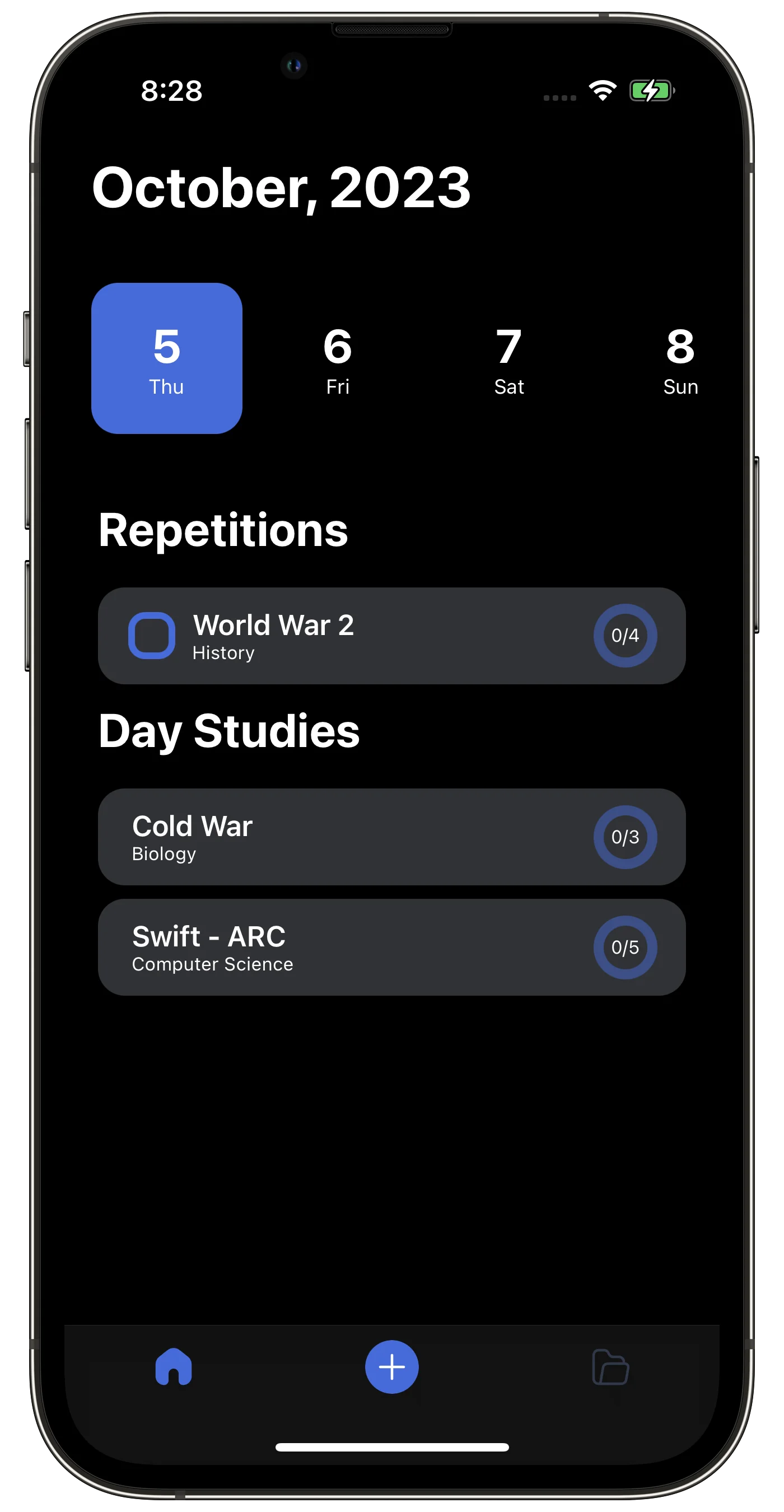Tap the Wi-Fi status icon
784x1512 pixels.
601,88
